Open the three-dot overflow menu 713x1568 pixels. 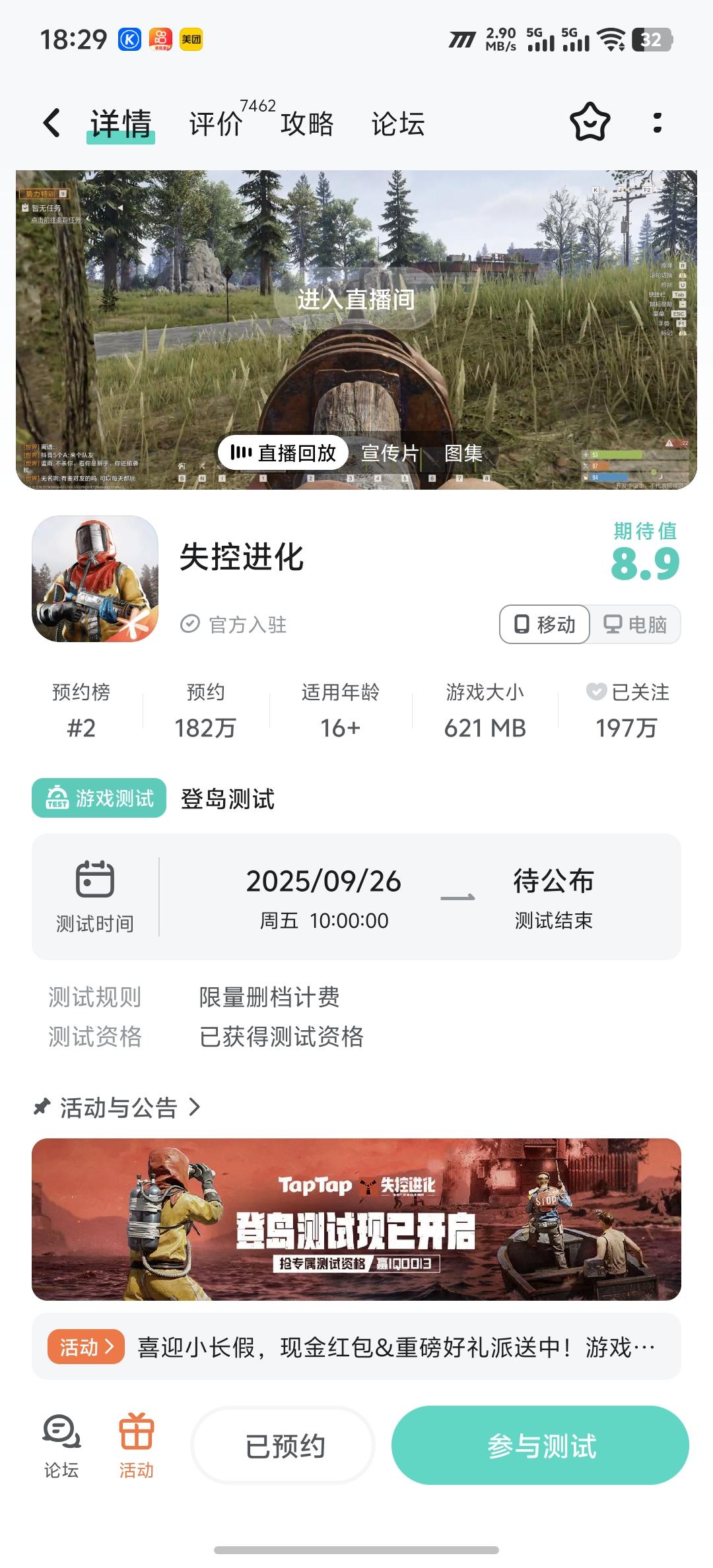(x=656, y=123)
